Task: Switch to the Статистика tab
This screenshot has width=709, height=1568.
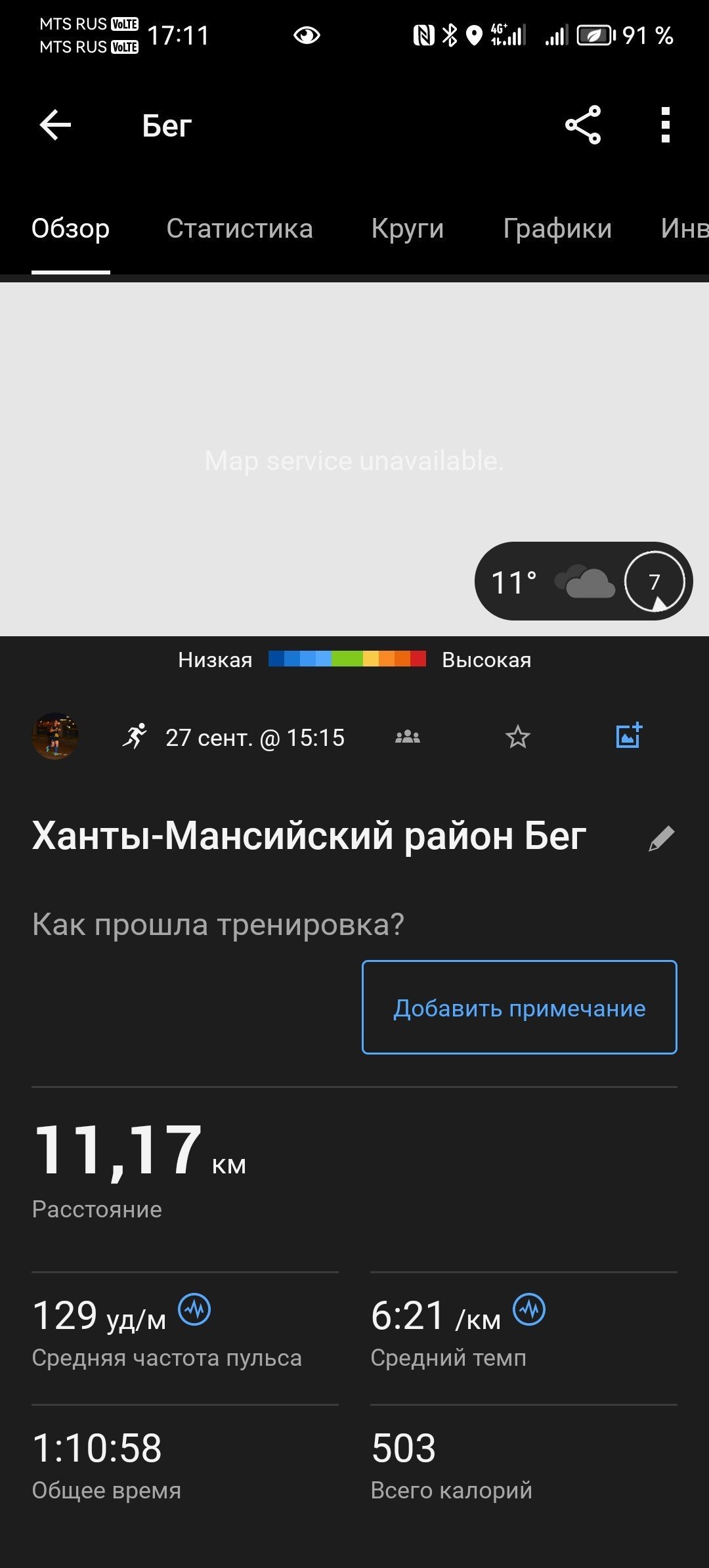Action: [x=240, y=229]
